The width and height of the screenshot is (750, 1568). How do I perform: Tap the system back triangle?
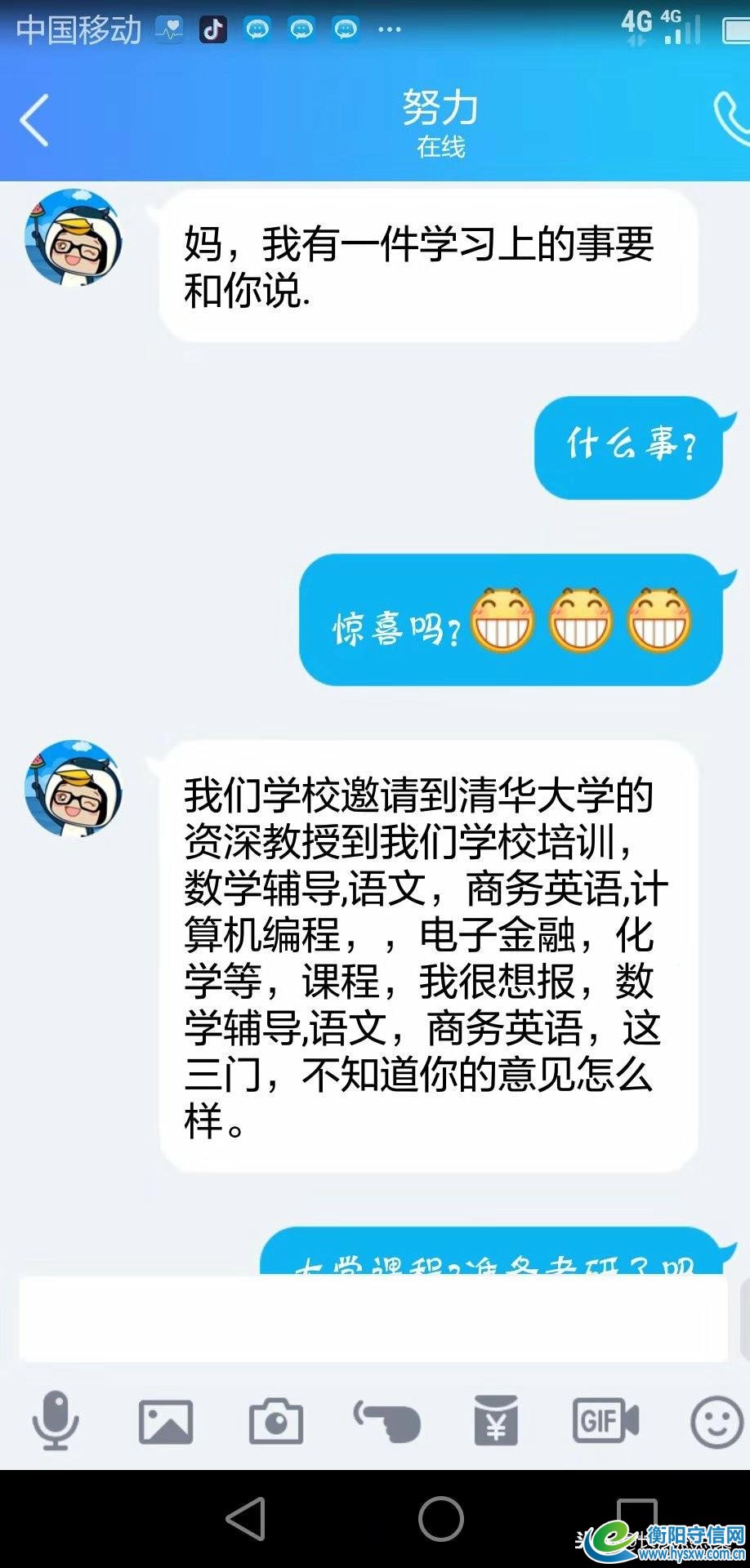(x=245, y=1519)
